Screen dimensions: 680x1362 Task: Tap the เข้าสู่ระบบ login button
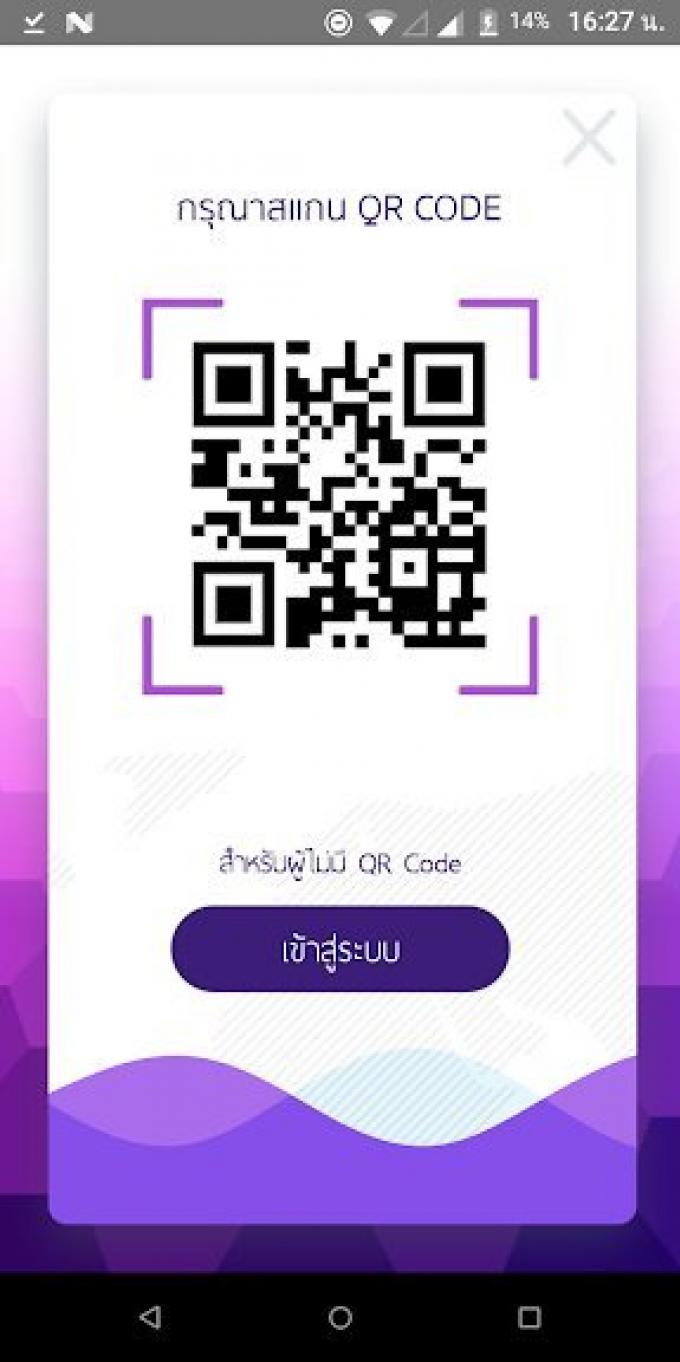pos(340,949)
